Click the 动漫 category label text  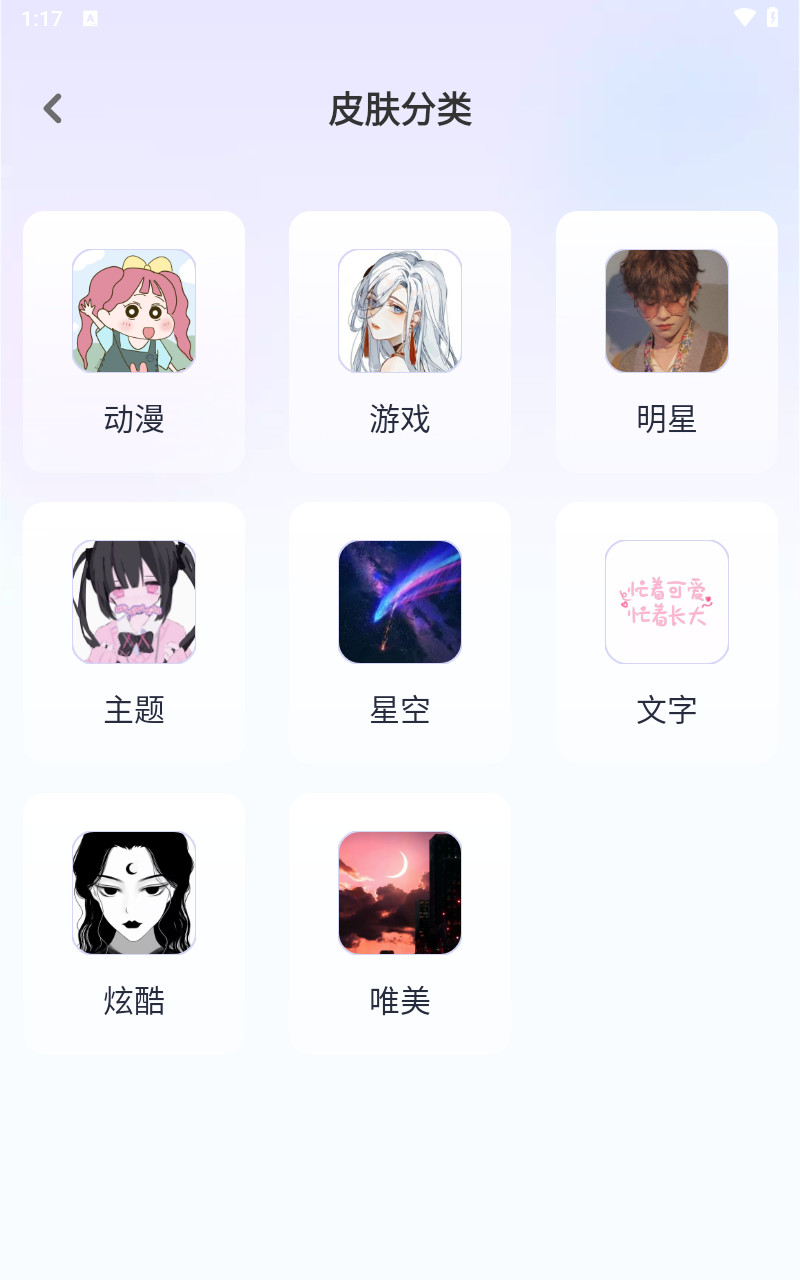click(133, 420)
